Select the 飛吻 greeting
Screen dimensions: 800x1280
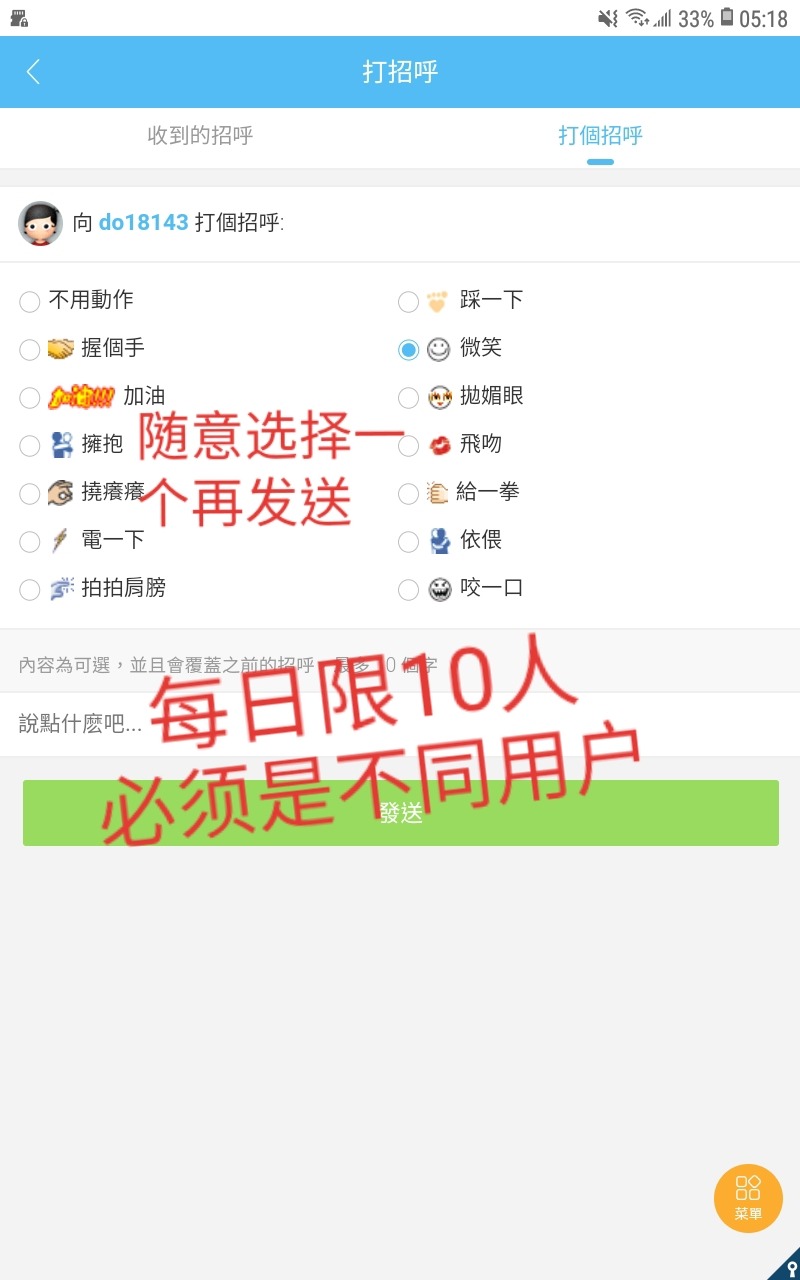click(x=408, y=445)
